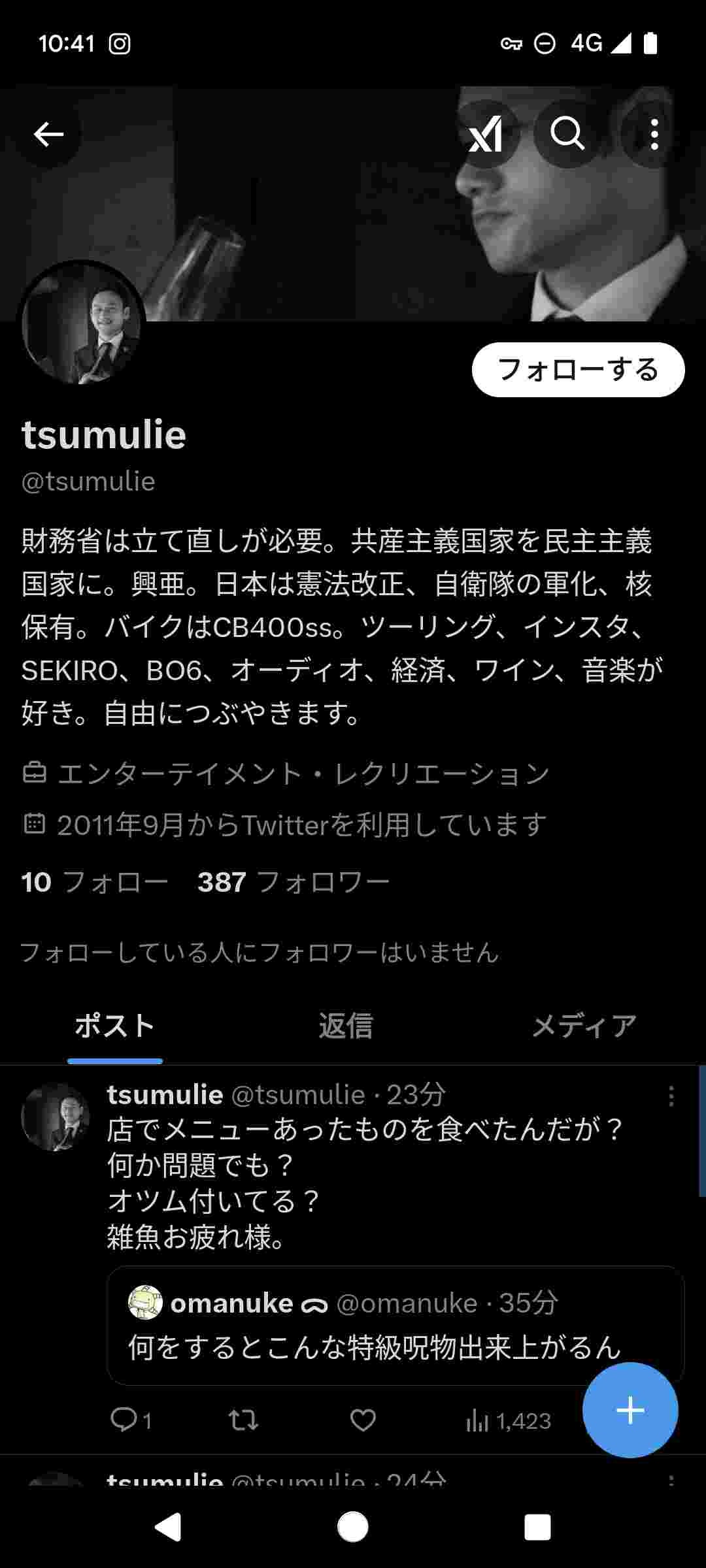Open the 10 フォロー following list
This screenshot has width=706, height=1568.
pos(94,883)
